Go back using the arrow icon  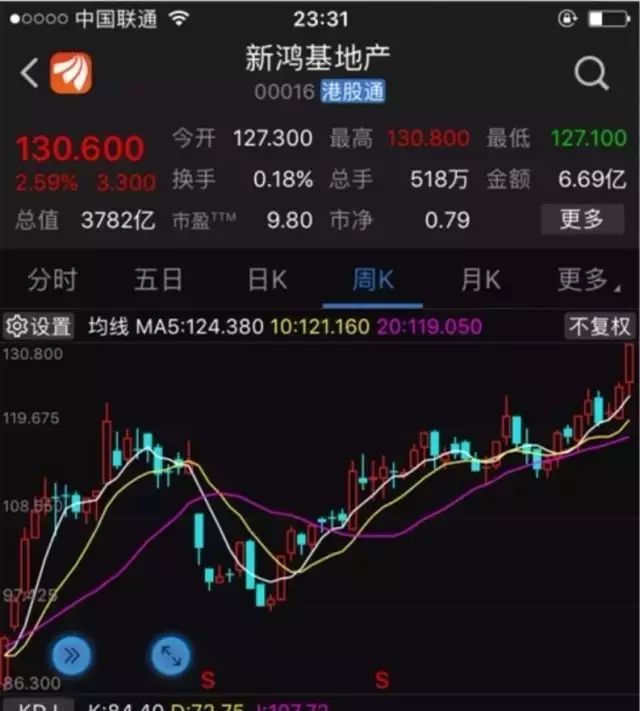(29, 72)
